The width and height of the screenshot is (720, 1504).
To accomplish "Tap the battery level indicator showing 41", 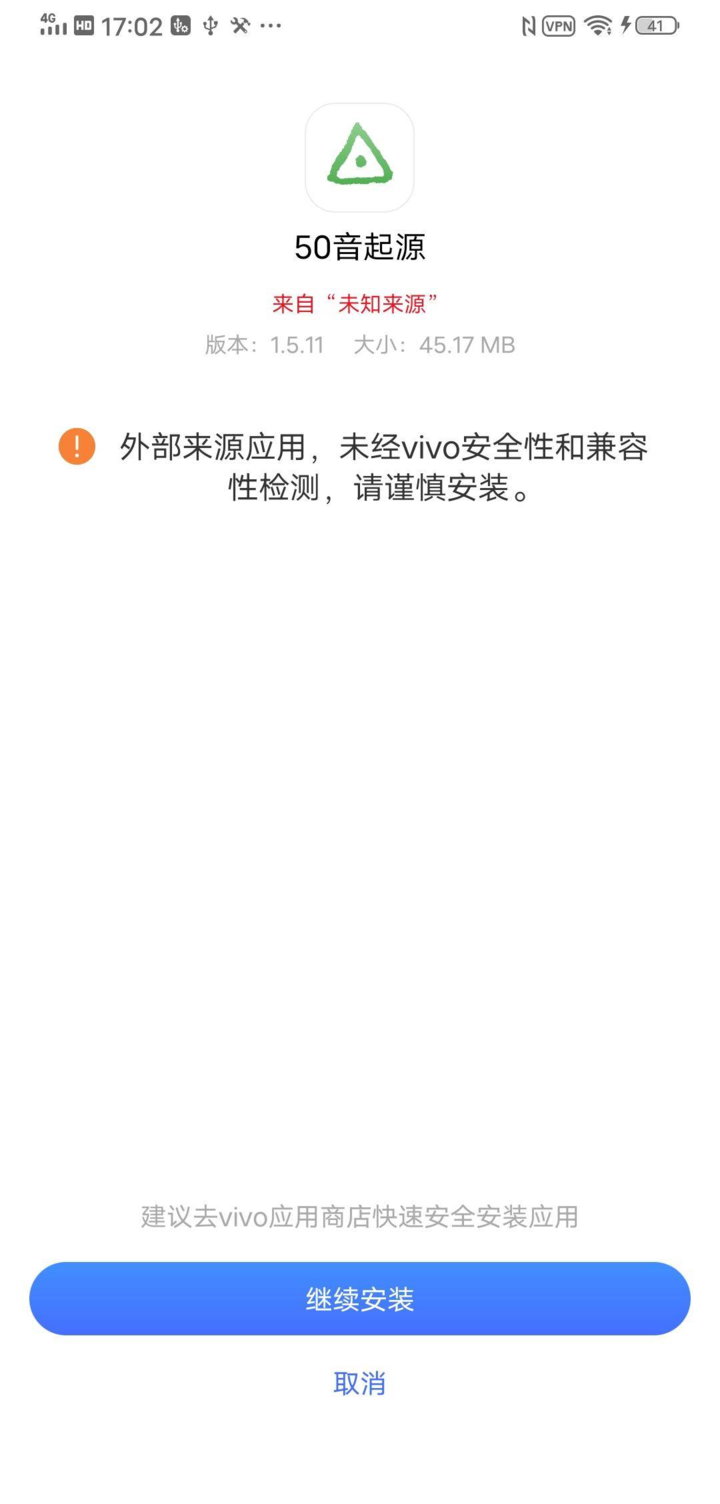I will 656,26.
